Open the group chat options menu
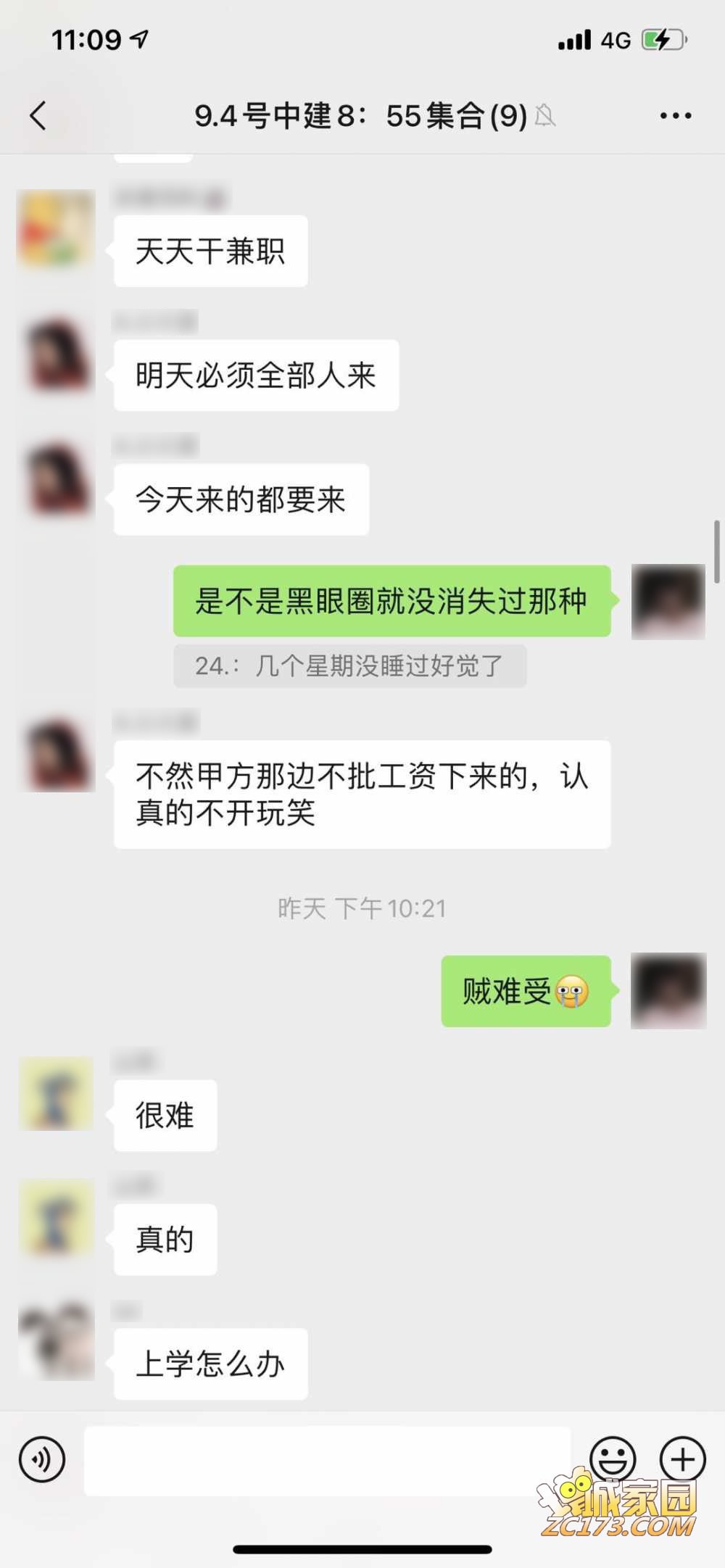Screen dimensions: 725x1568 [x=675, y=116]
